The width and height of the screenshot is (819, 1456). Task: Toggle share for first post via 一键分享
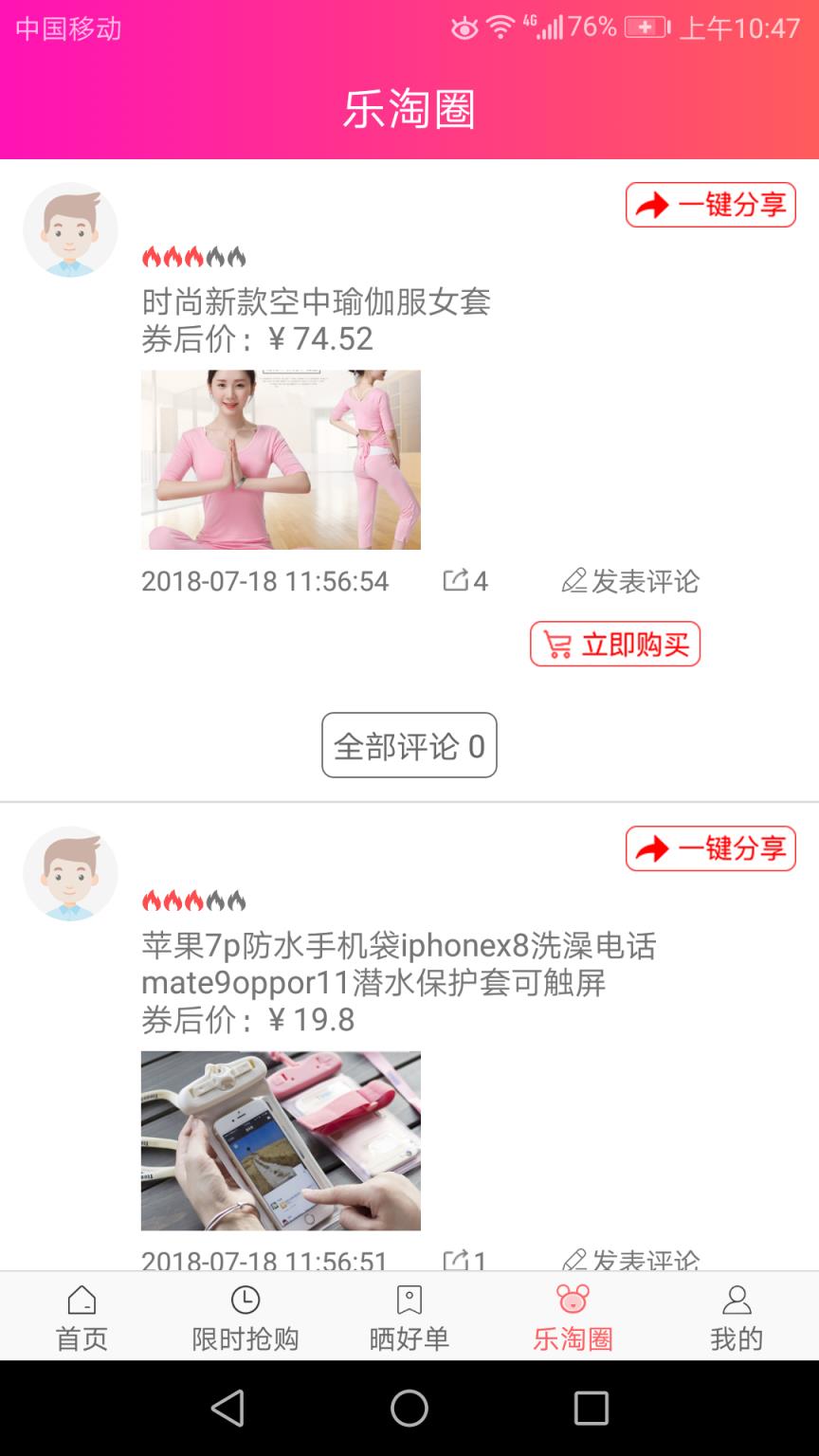(710, 204)
